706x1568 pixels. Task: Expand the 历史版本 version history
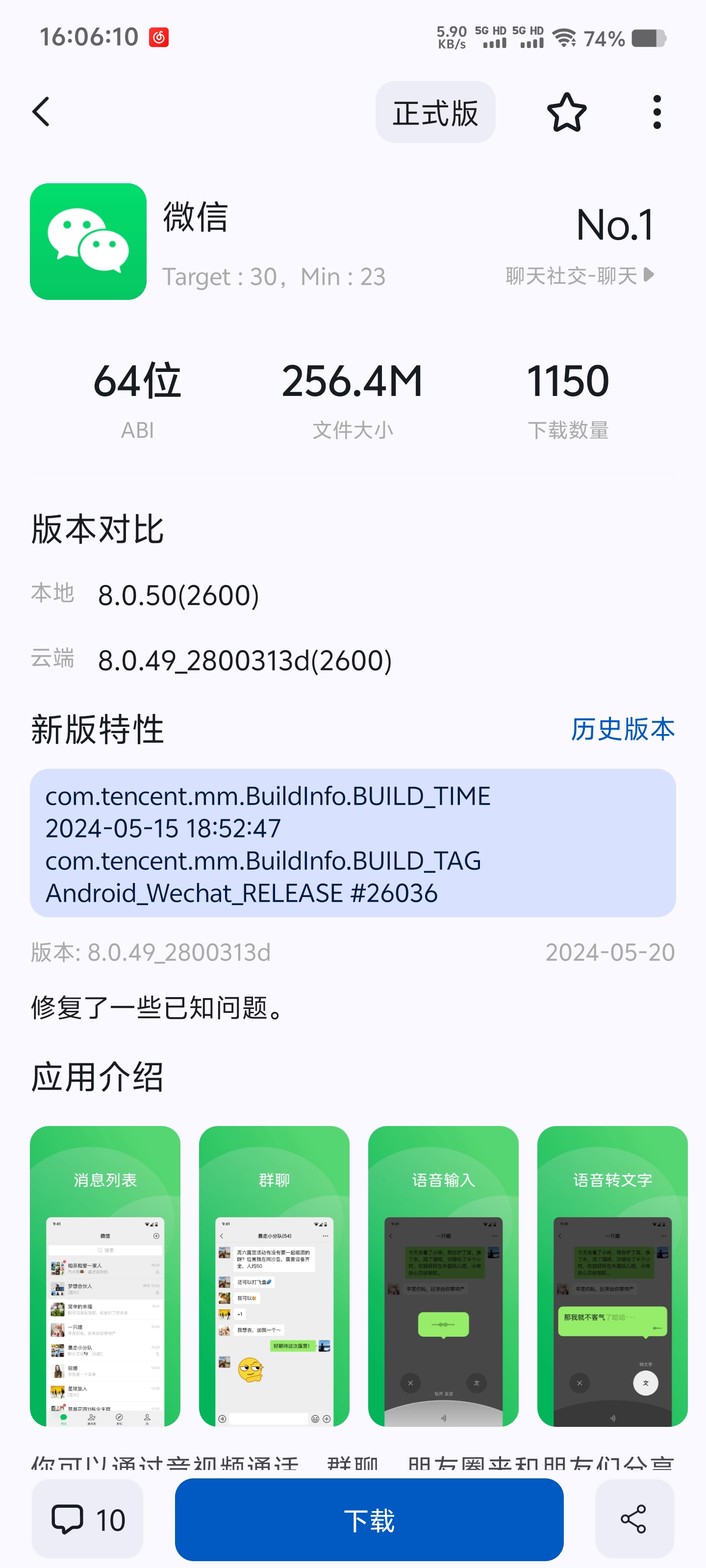pos(623,730)
